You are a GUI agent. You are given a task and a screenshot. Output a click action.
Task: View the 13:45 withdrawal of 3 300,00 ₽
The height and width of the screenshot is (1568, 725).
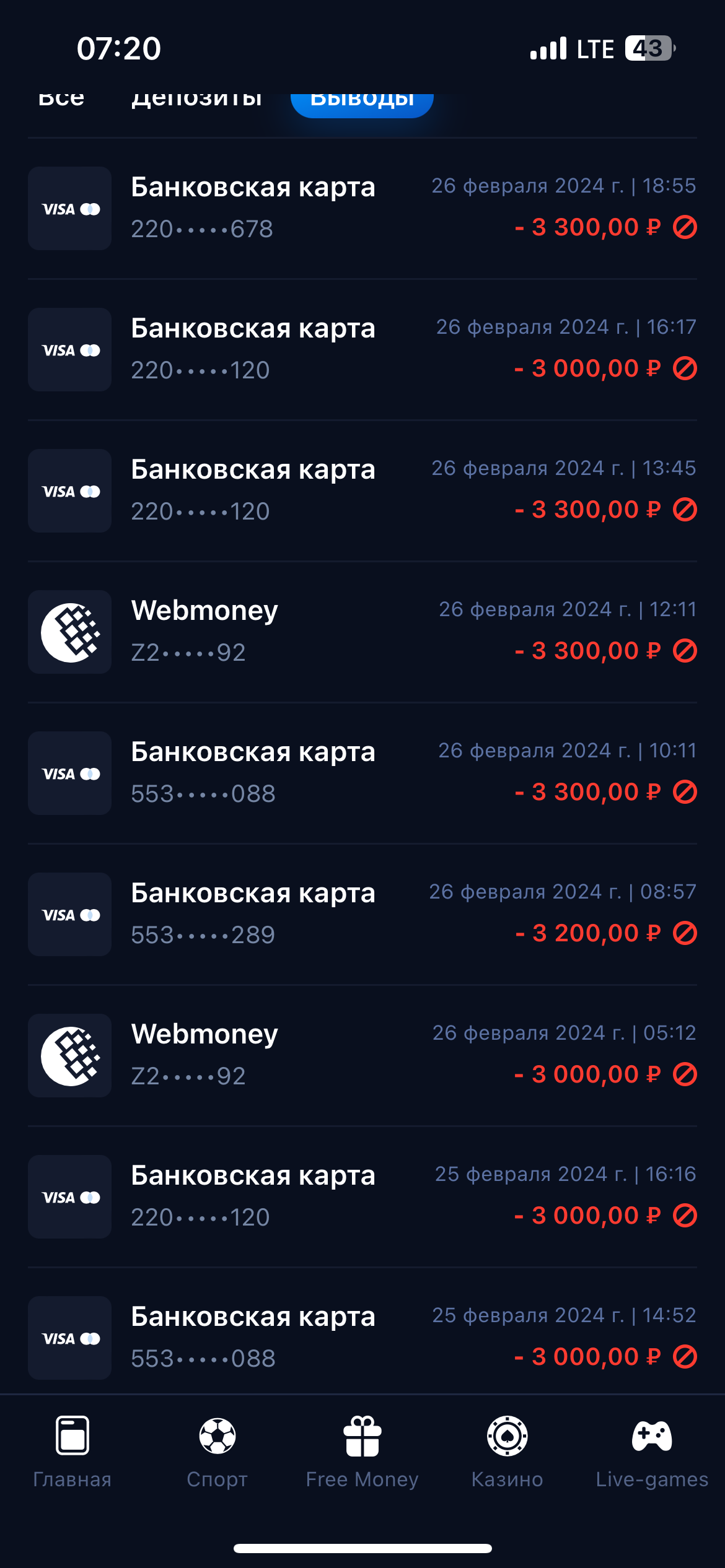click(x=362, y=490)
